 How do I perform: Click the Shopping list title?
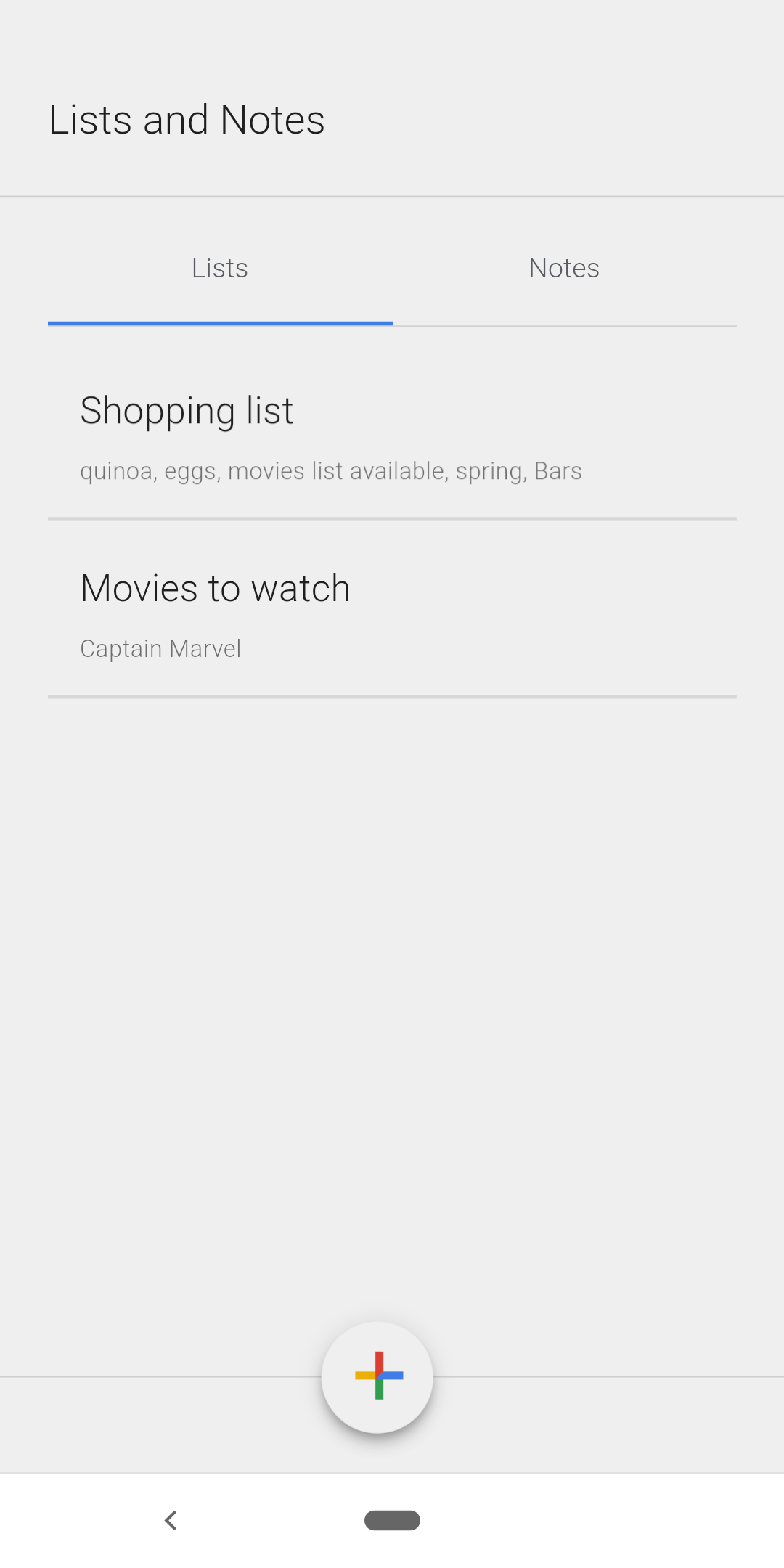tap(187, 409)
